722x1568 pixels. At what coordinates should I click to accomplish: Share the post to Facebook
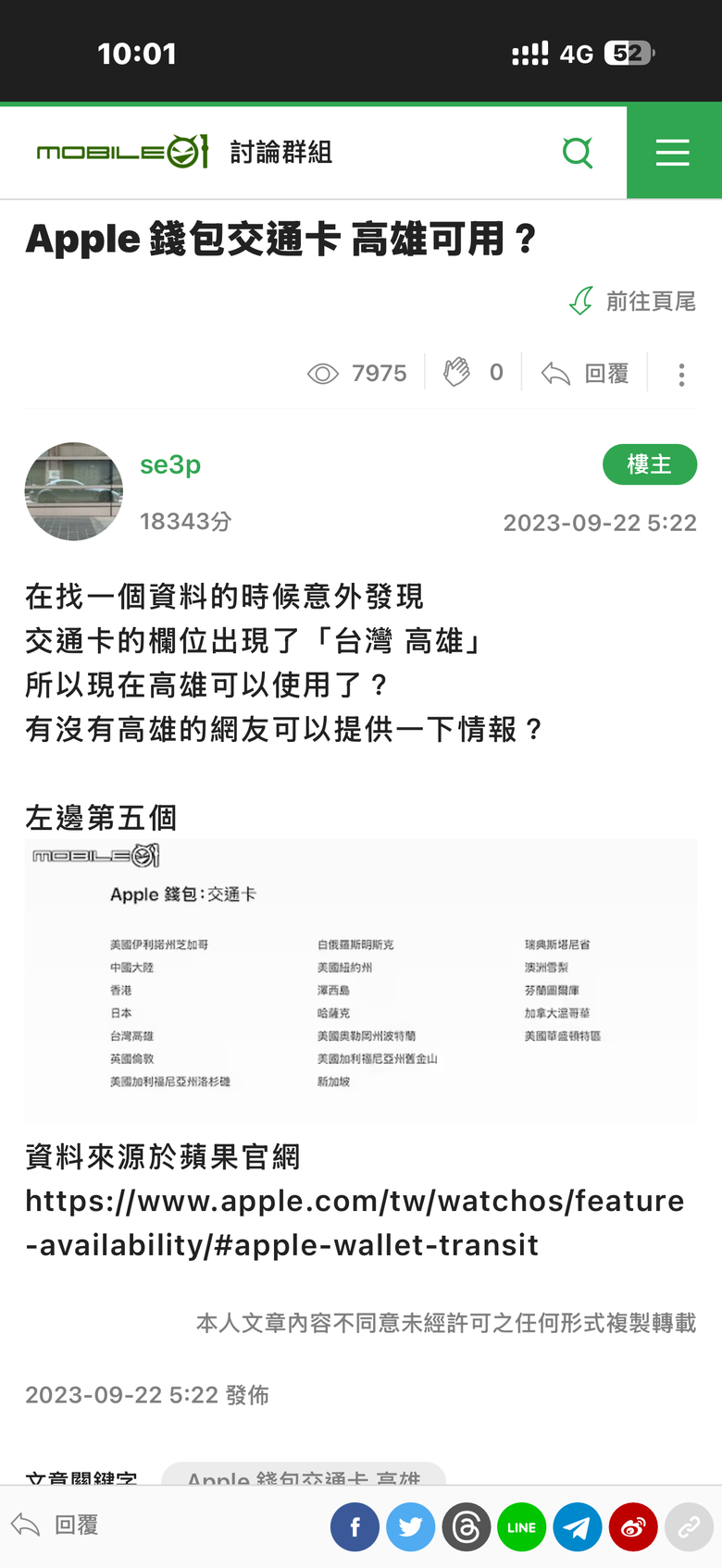(355, 1526)
